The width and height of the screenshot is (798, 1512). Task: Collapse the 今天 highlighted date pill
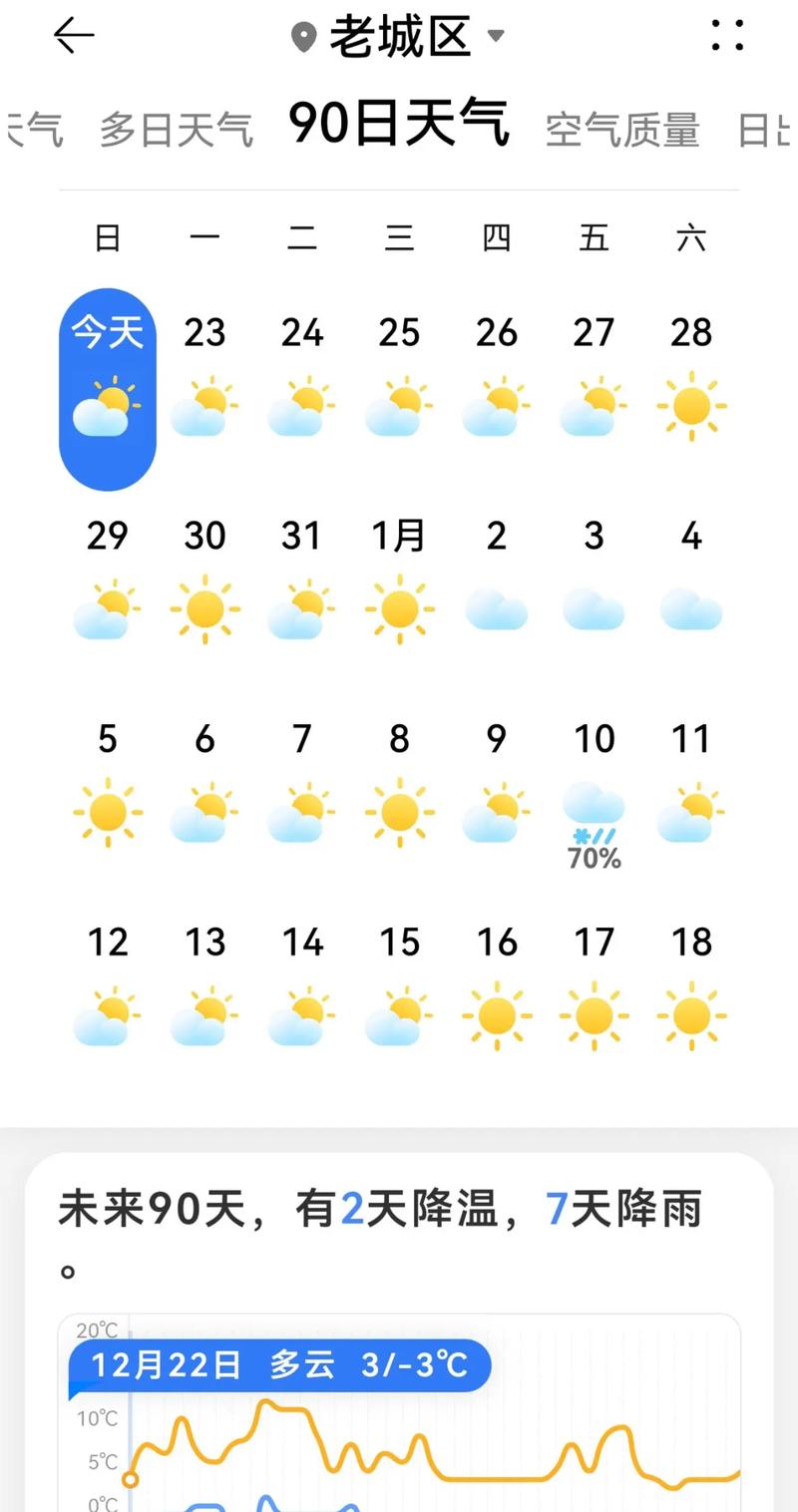pos(107,334)
